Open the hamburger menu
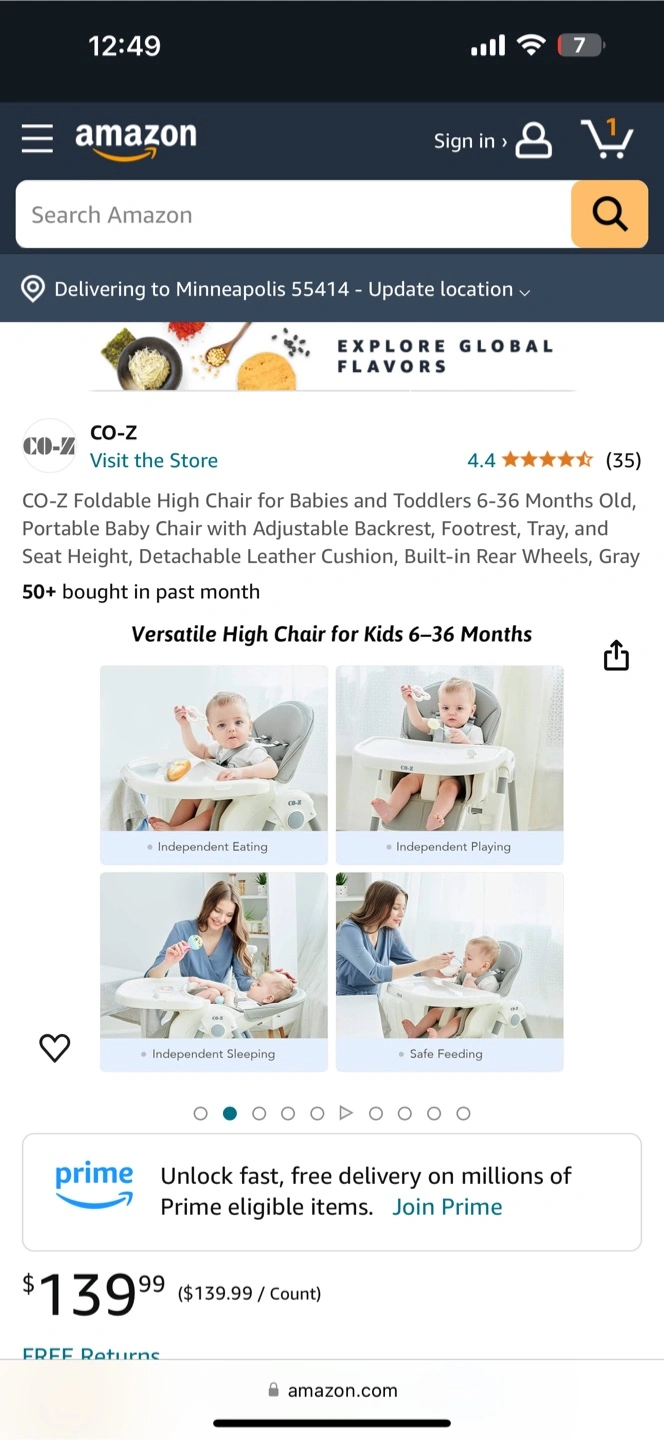The height and width of the screenshot is (1440, 664). tap(37, 139)
